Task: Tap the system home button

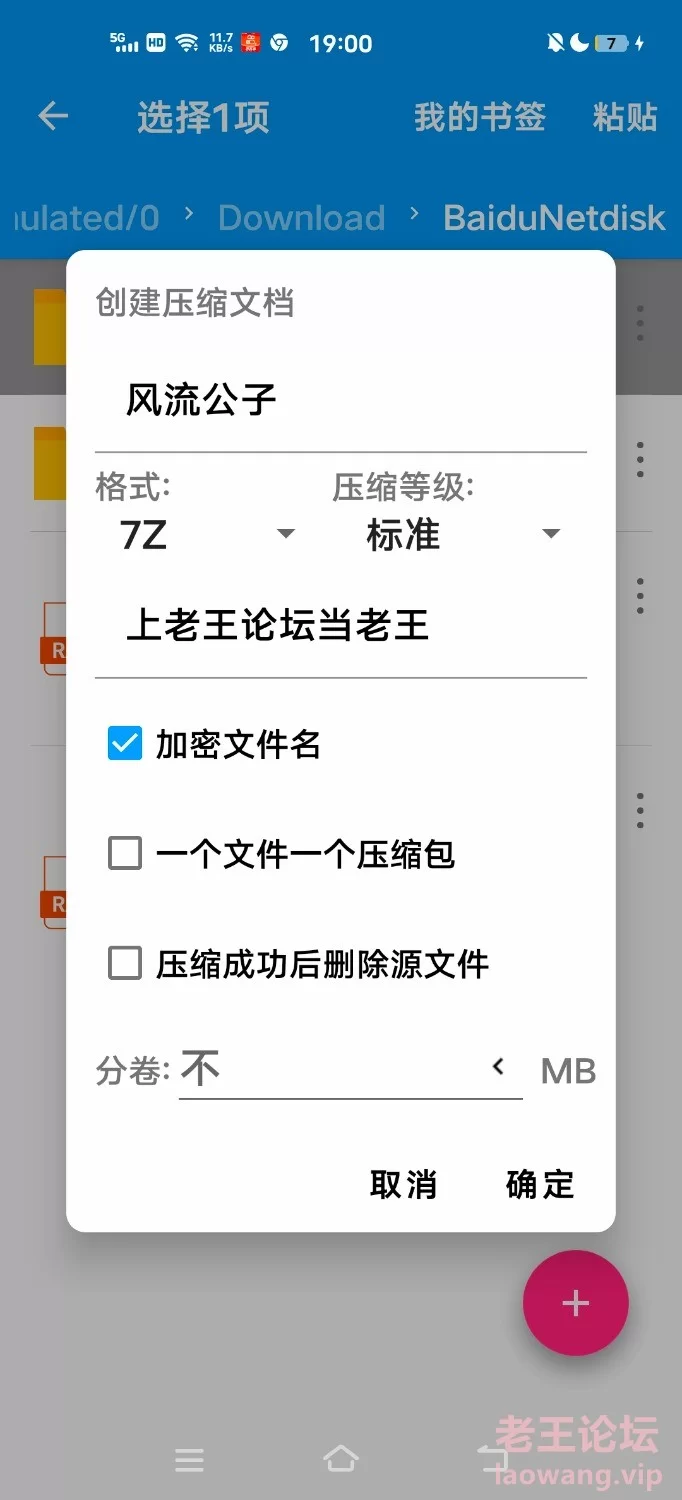Action: [341, 1459]
